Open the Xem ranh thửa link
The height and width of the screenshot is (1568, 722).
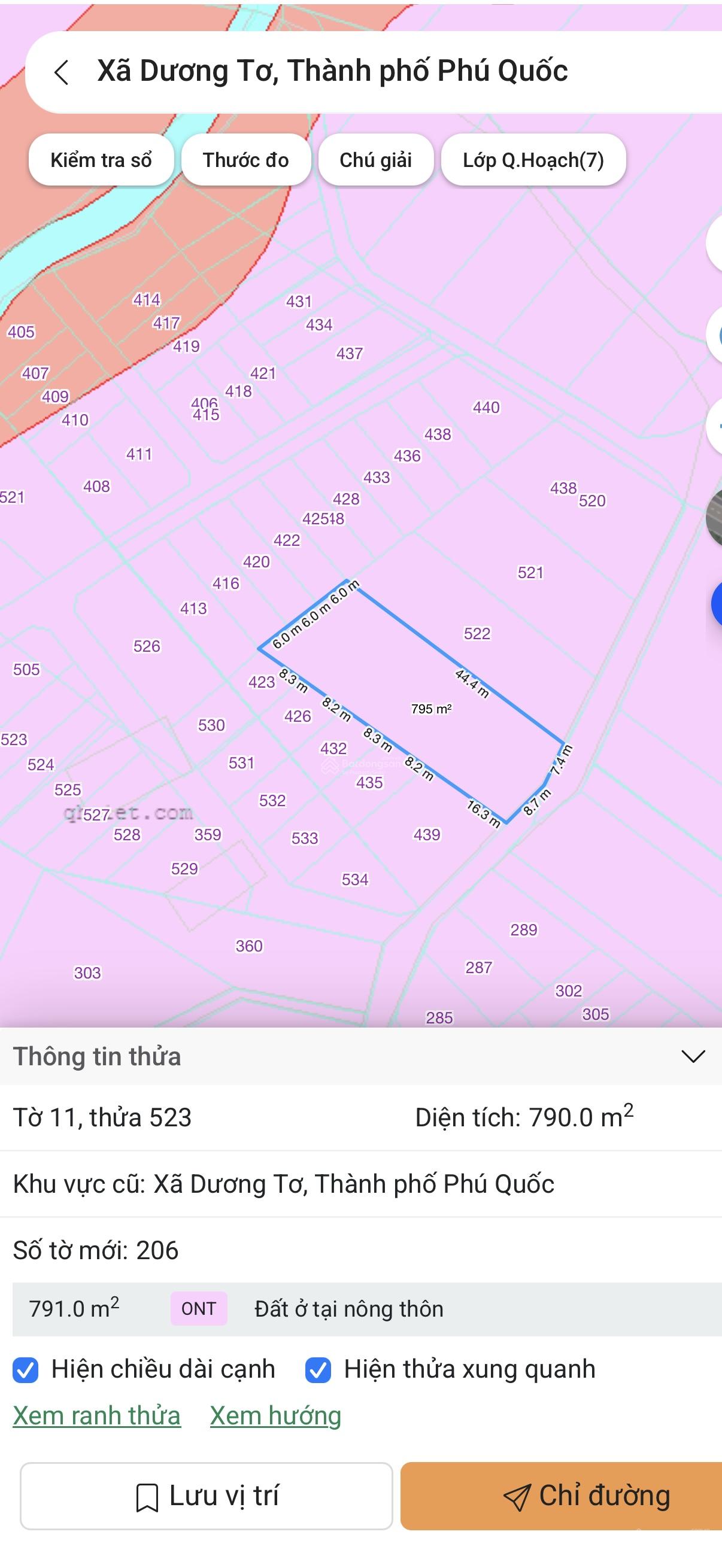click(x=97, y=1415)
